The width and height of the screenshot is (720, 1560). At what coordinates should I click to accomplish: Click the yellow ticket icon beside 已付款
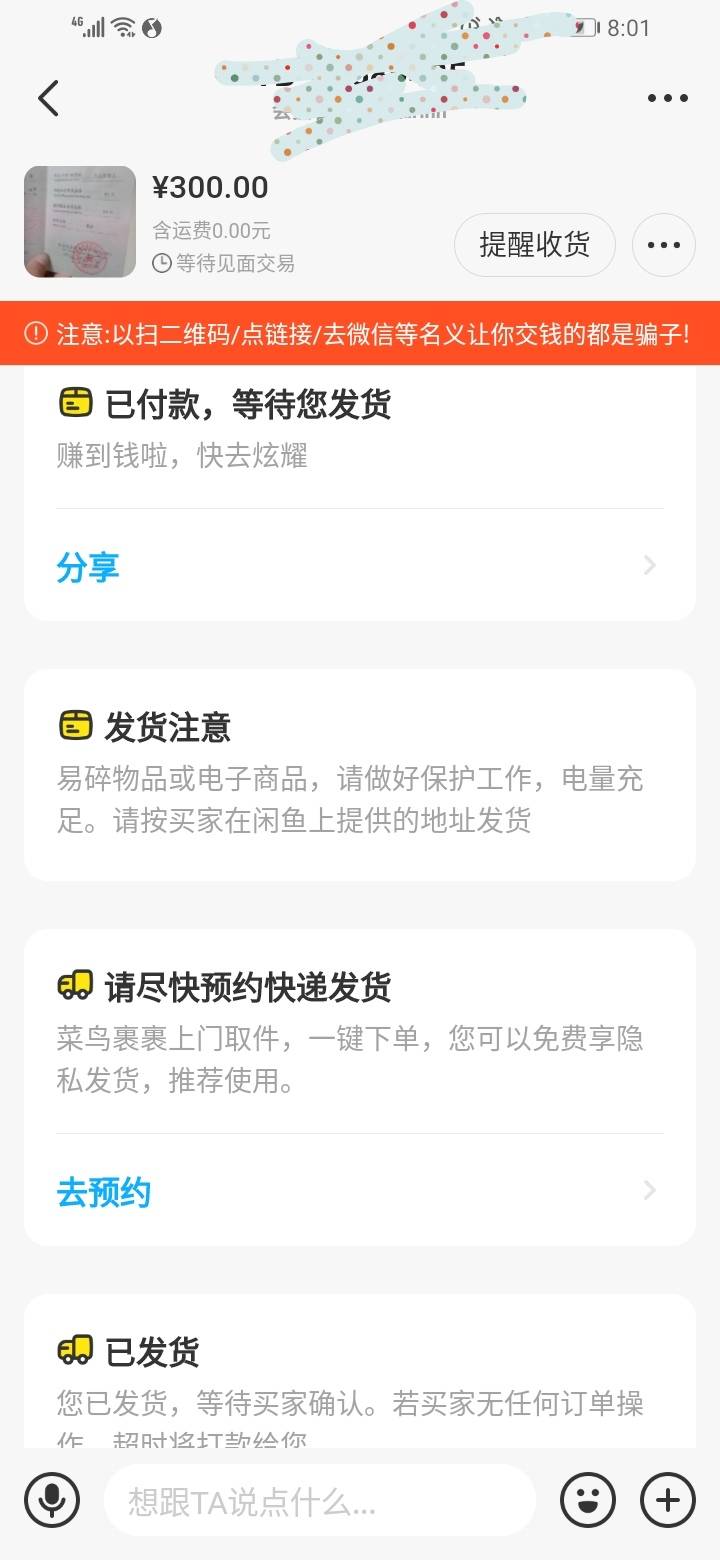[x=73, y=402]
